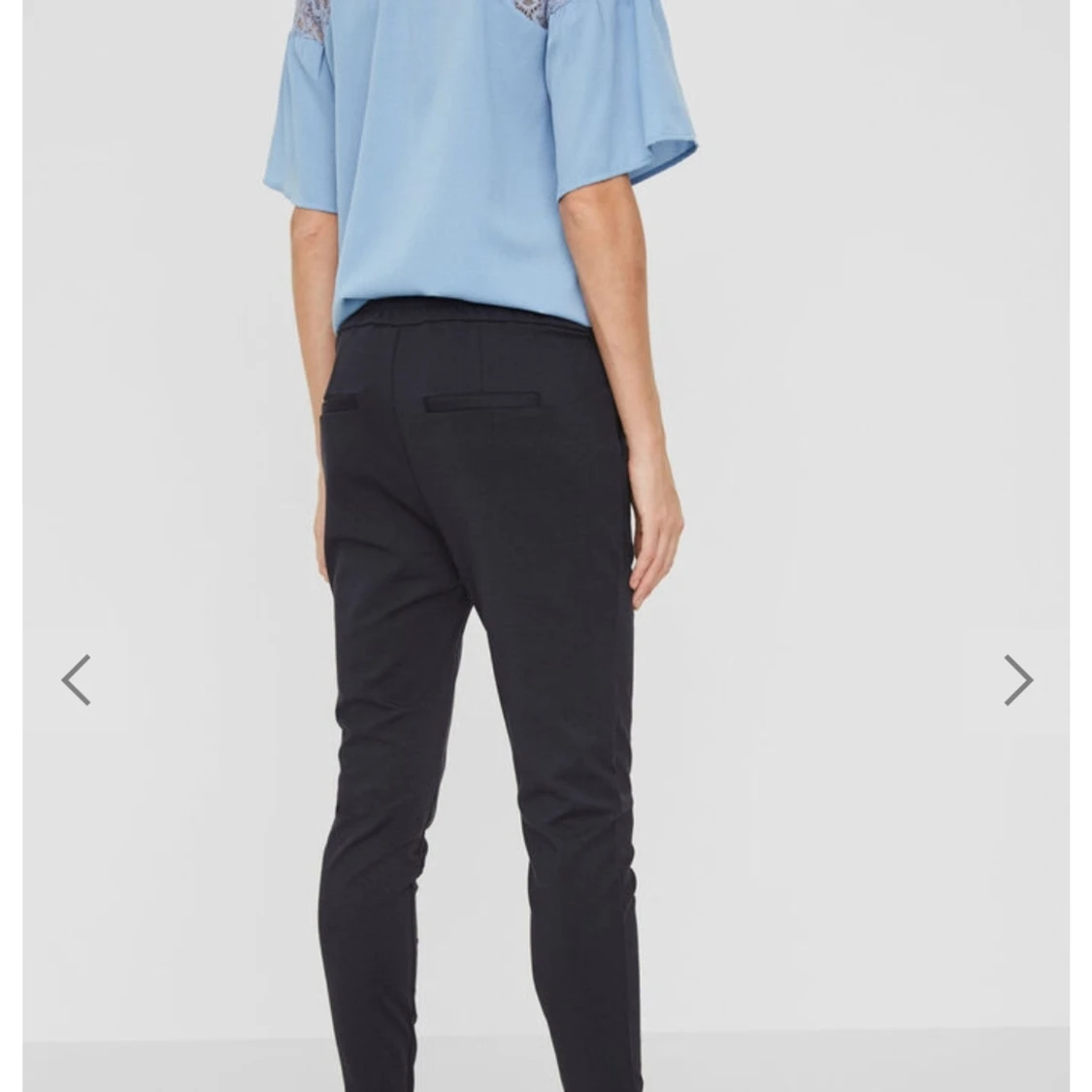Show the next product photo
This screenshot has width=1092, height=1092.
pos(1017,679)
